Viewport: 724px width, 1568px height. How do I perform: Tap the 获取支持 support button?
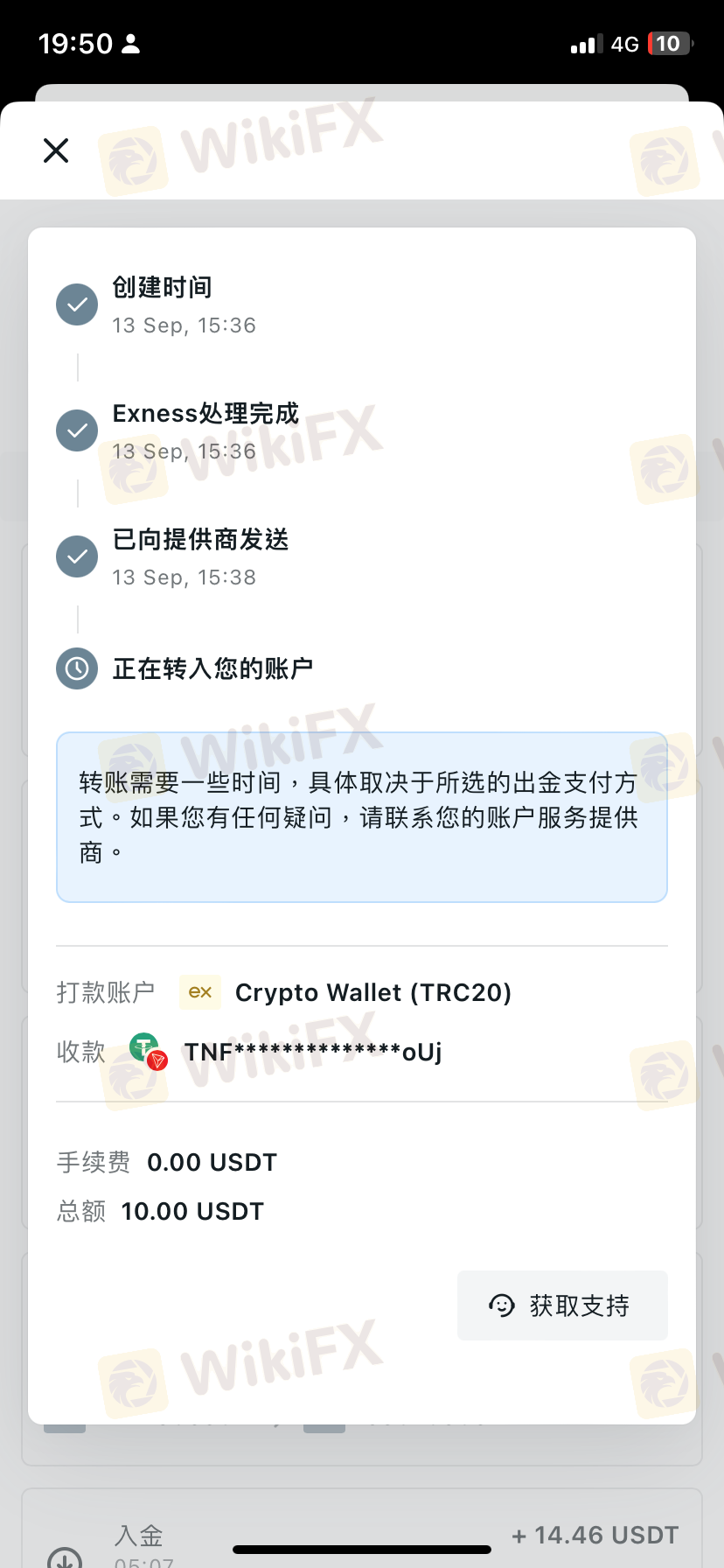coord(562,1305)
